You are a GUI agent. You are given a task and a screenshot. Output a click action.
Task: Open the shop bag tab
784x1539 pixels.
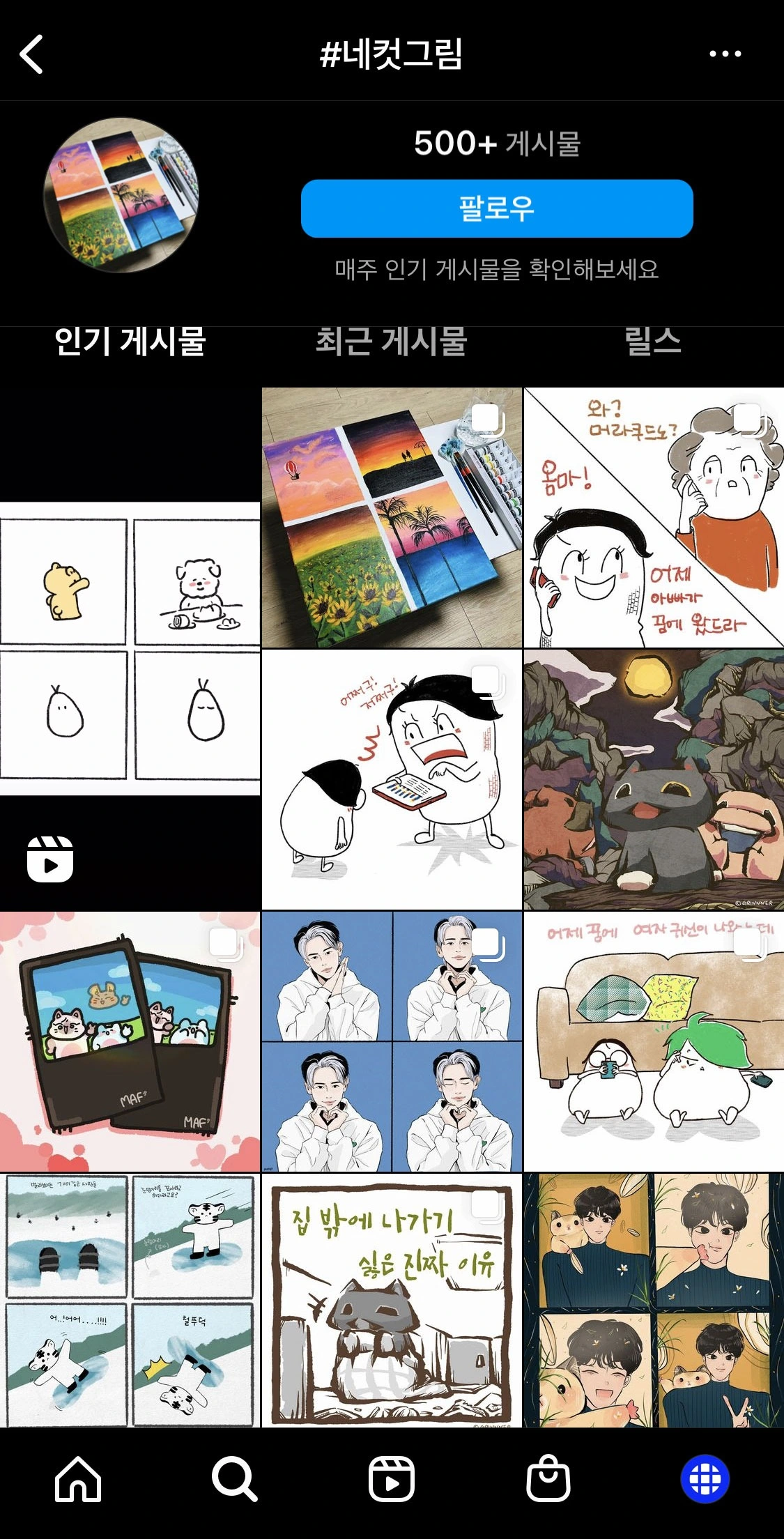548,1478
